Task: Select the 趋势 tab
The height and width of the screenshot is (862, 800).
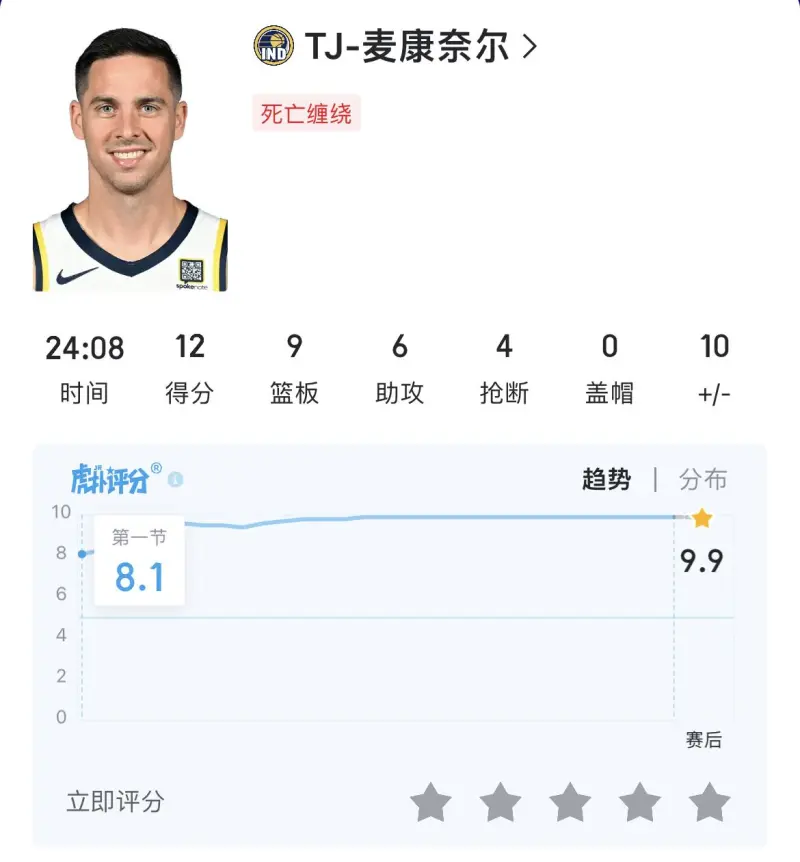Action: point(607,479)
